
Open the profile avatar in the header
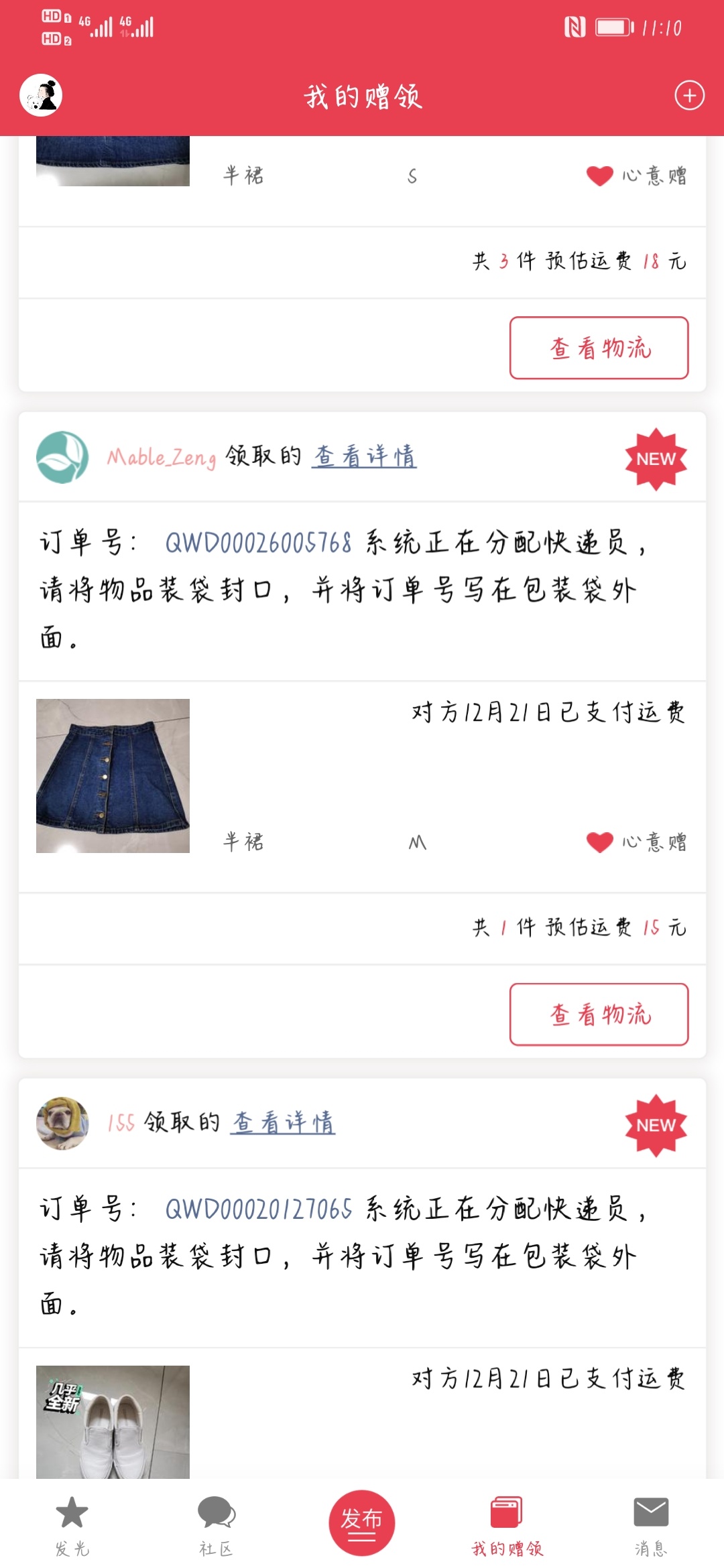coord(41,95)
